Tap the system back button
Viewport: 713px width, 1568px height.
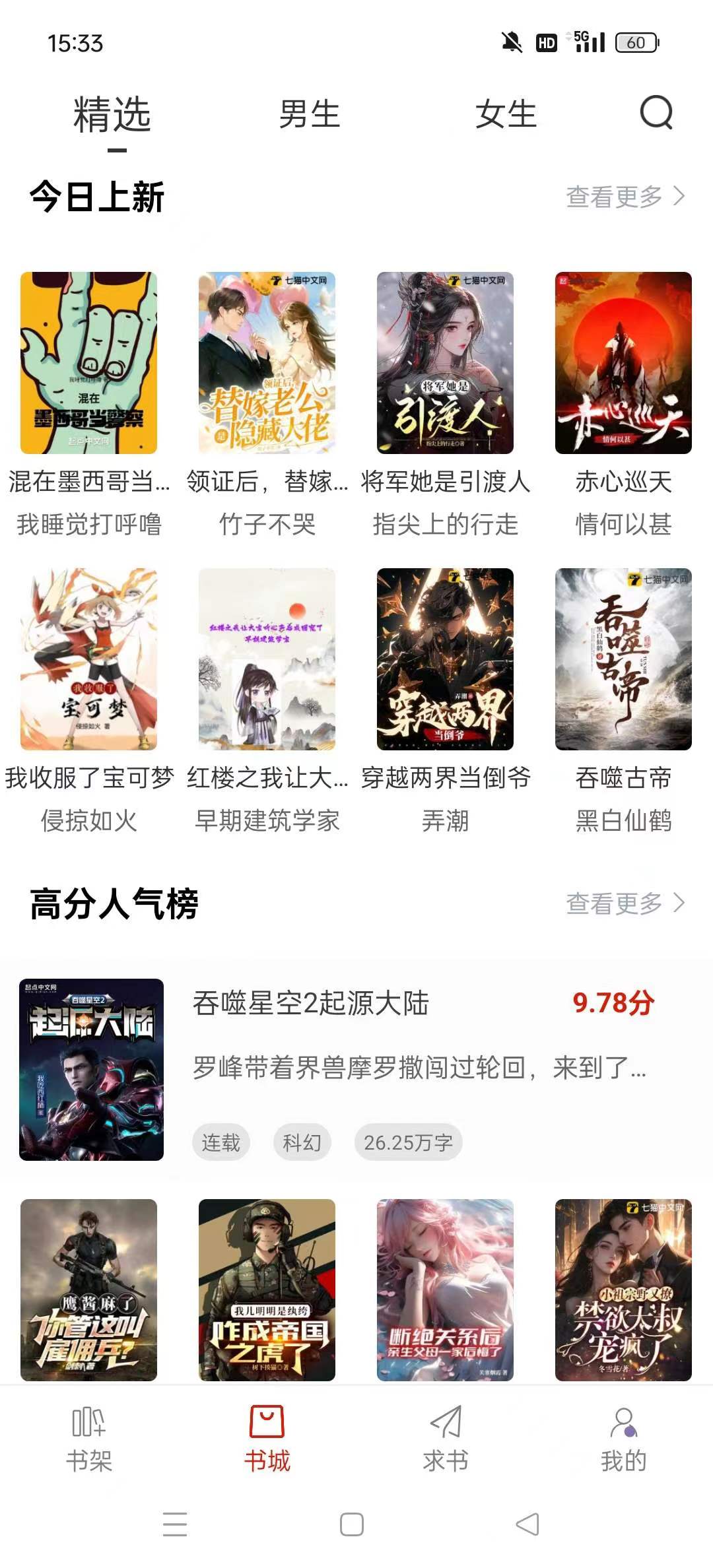pyautogui.click(x=527, y=1524)
